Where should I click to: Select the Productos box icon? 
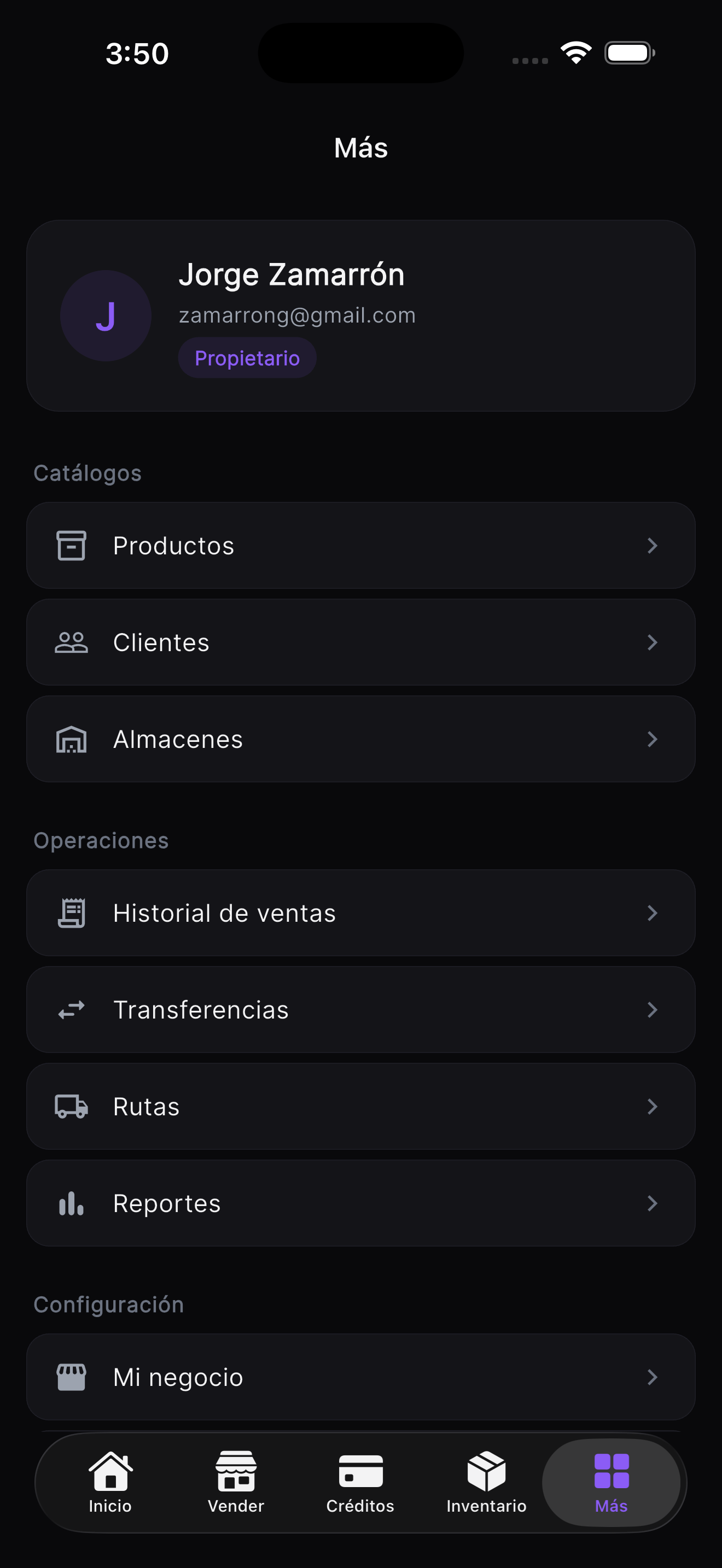pyautogui.click(x=71, y=546)
